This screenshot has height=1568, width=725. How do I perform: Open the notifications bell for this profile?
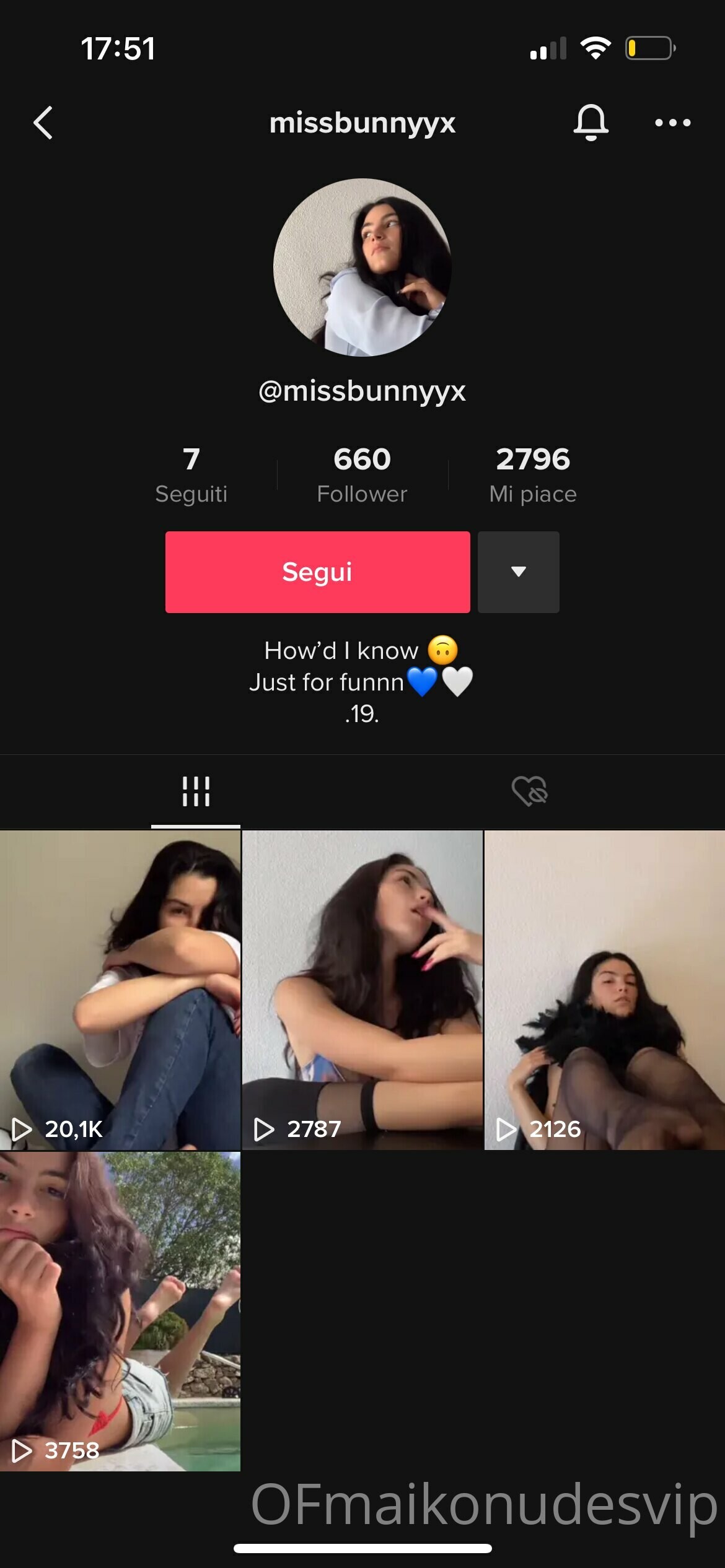[591, 122]
